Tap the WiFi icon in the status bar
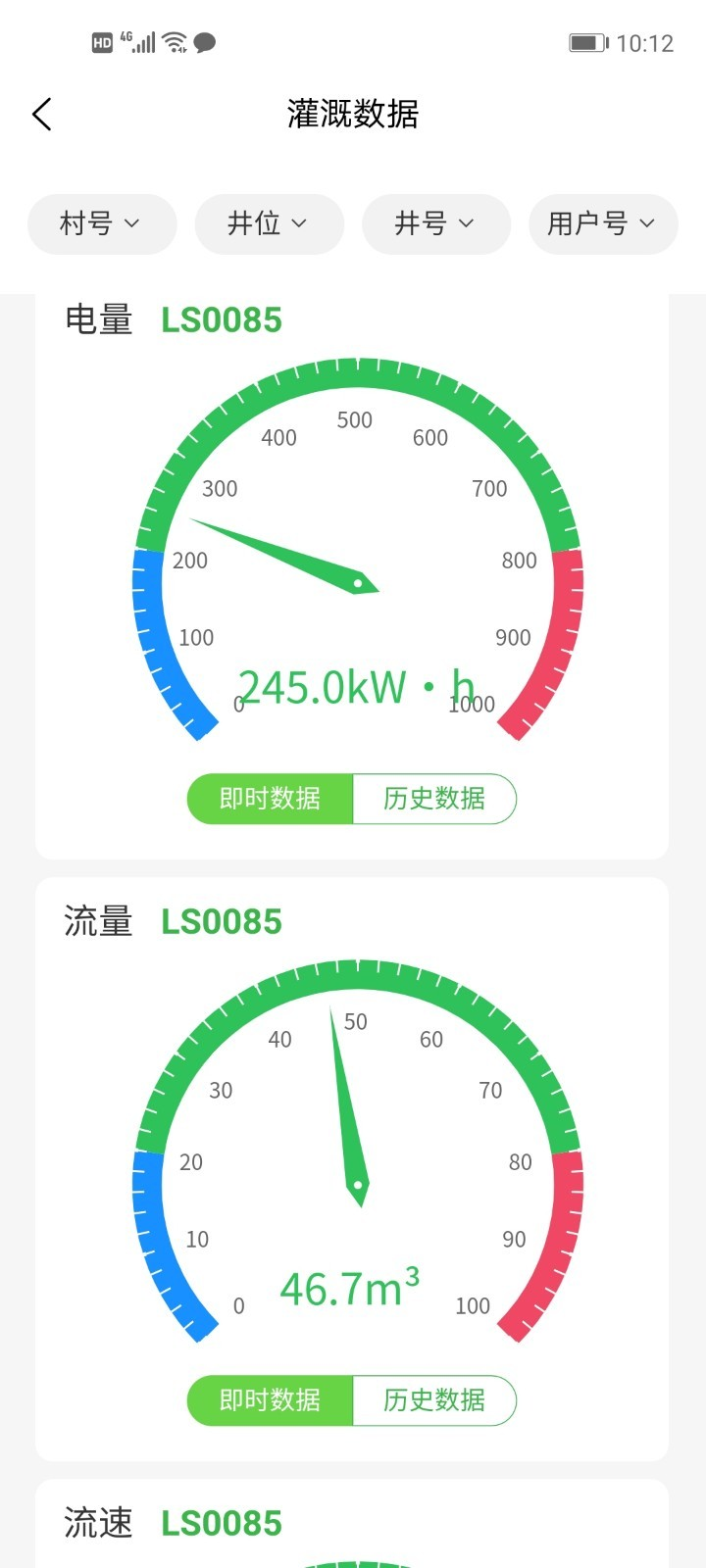 (x=173, y=42)
